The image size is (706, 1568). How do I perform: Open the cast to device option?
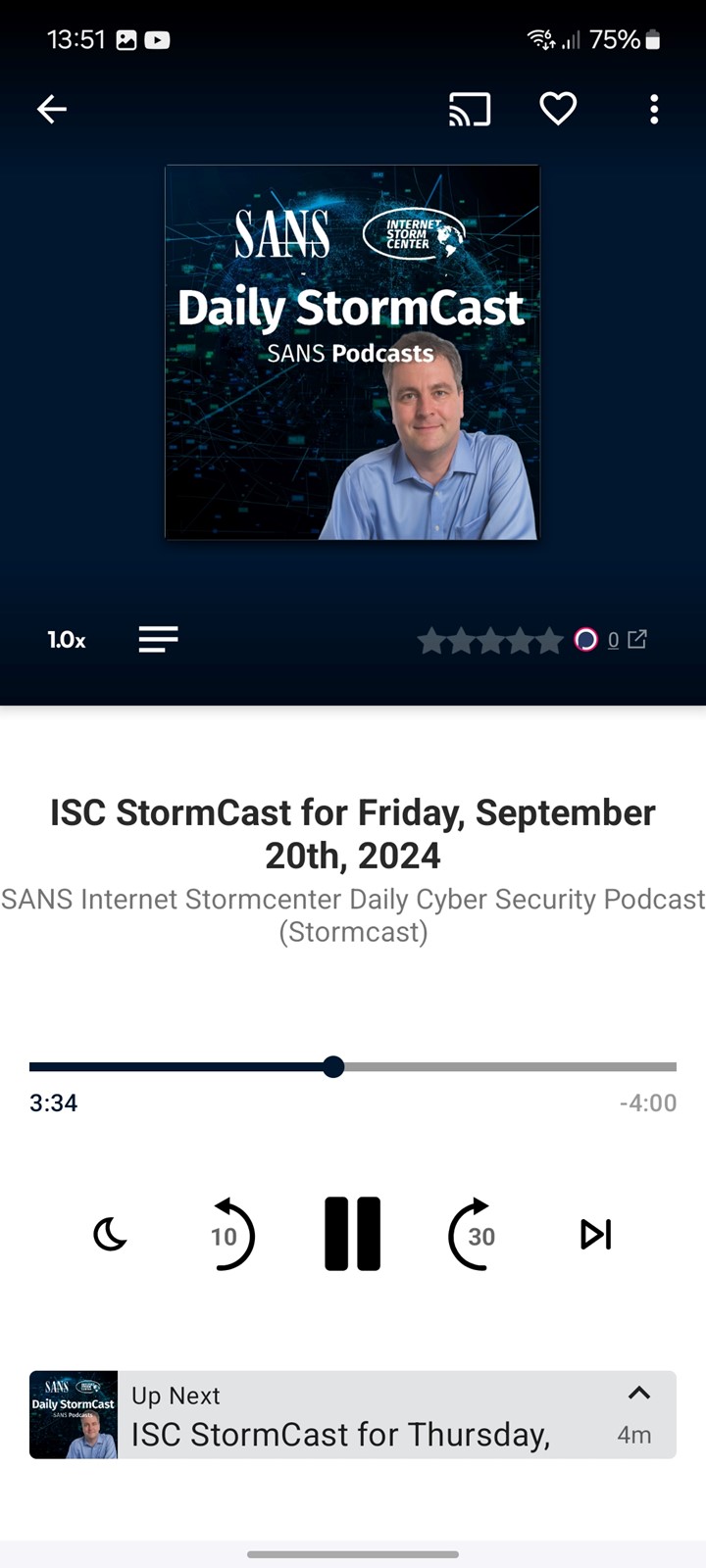pyautogui.click(x=470, y=109)
